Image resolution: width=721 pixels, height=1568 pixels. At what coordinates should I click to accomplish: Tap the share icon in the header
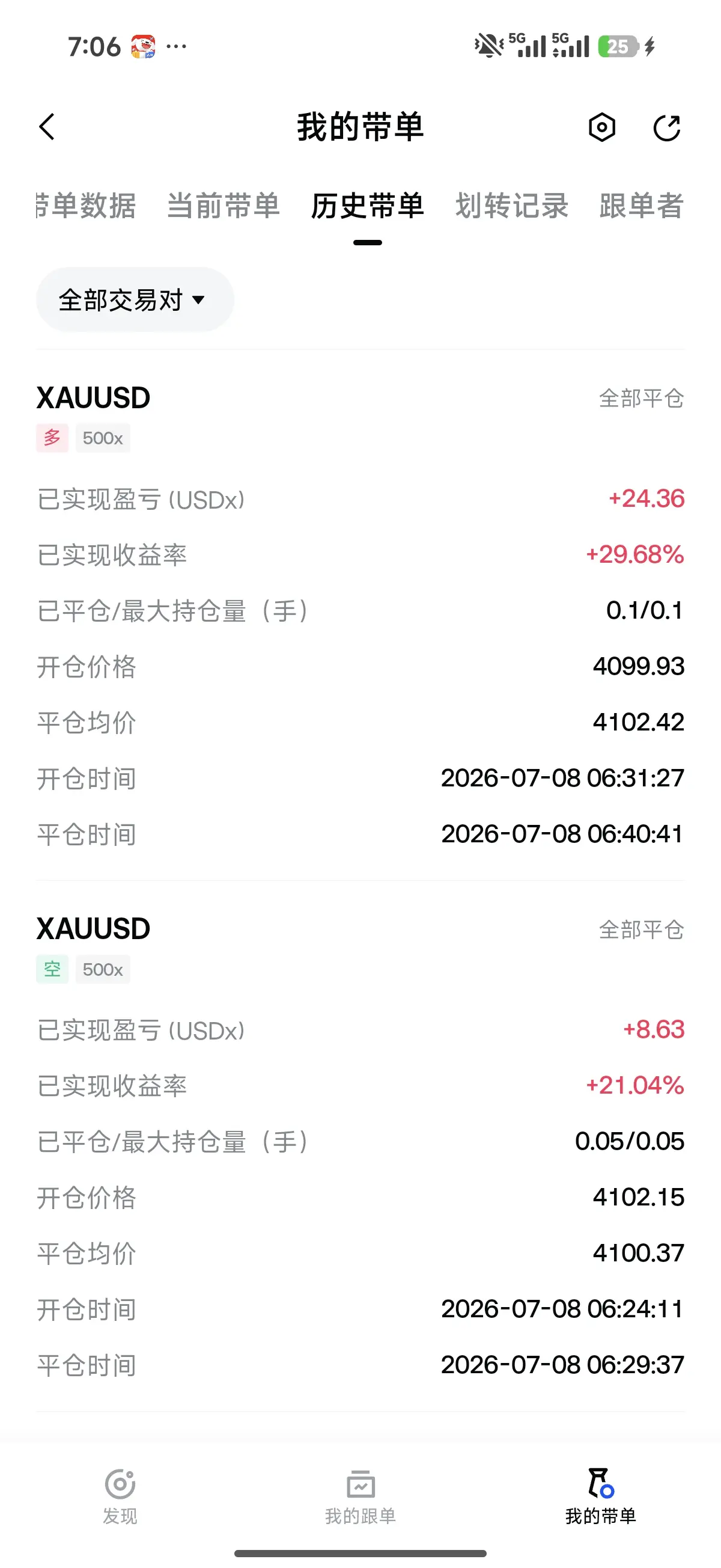click(667, 127)
